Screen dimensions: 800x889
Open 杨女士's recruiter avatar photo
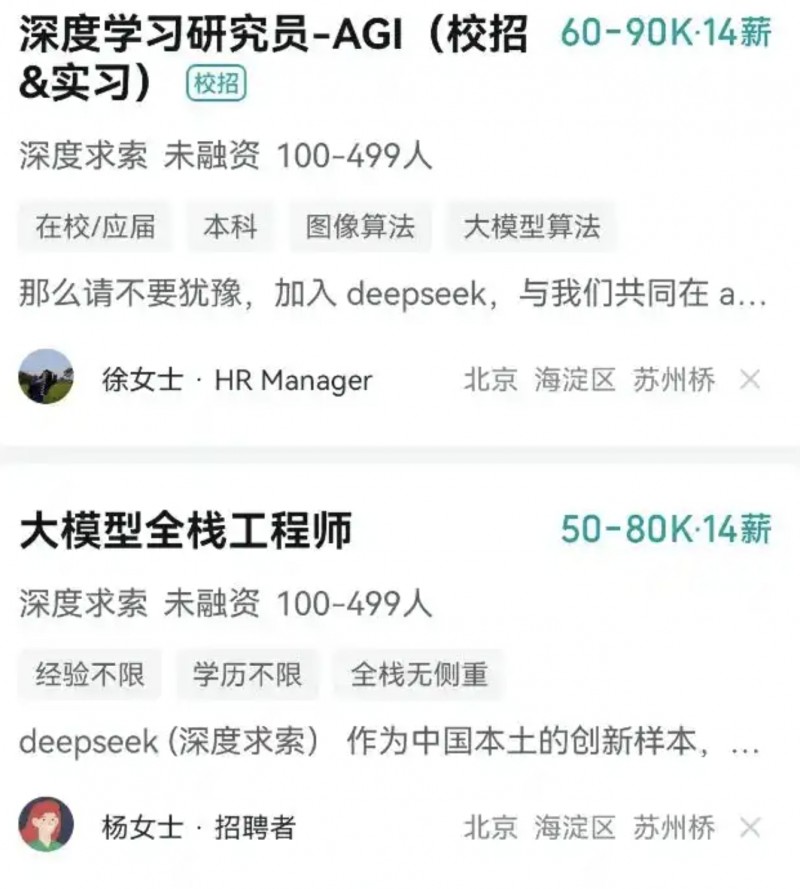tap(47, 826)
